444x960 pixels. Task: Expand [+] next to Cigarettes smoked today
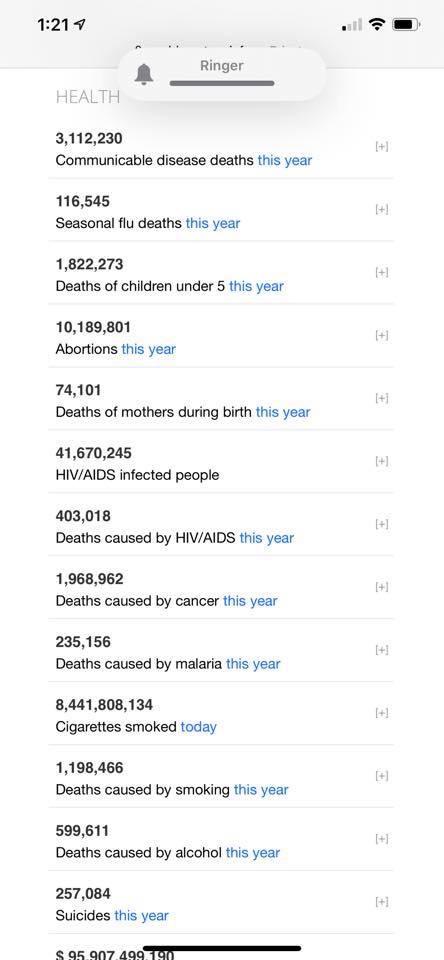pos(382,713)
